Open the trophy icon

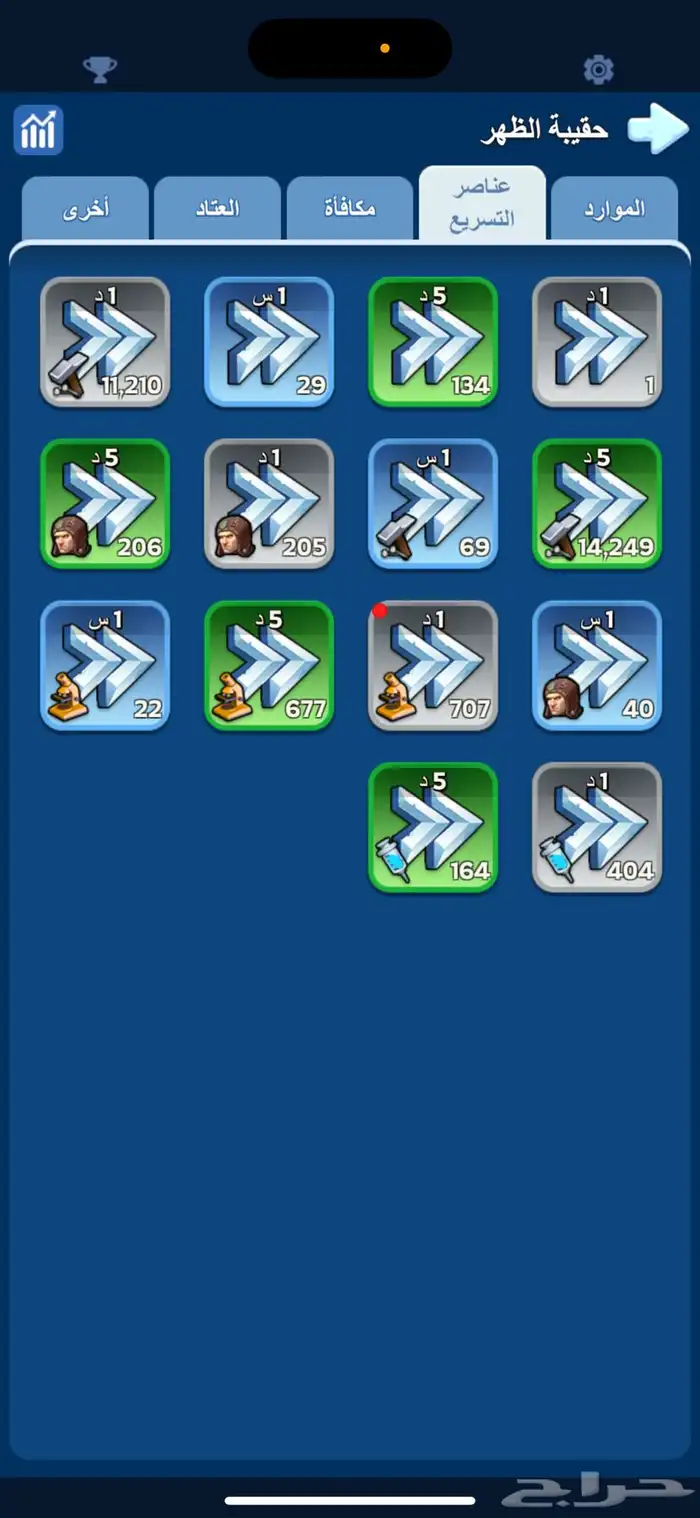tap(100, 69)
